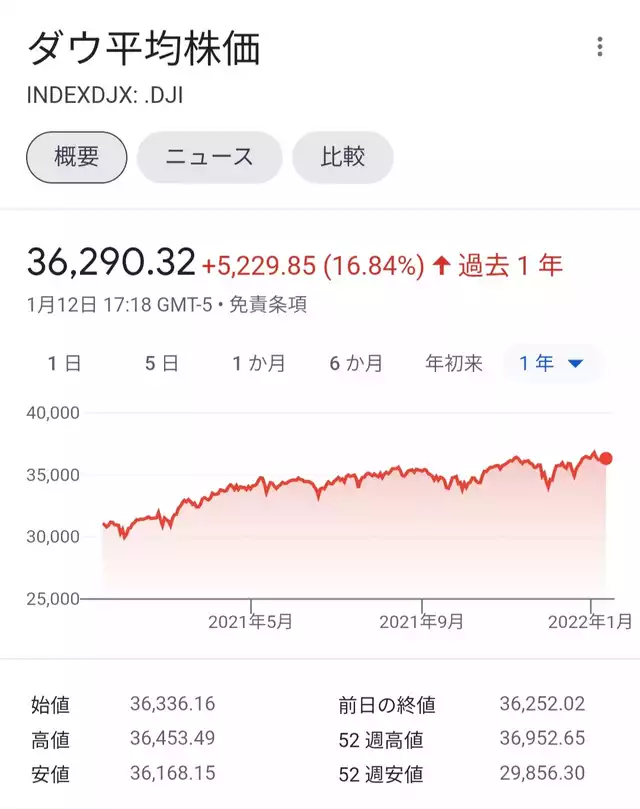640x809 pixels.
Task: Open the 比較 chip
Action: 342,157
